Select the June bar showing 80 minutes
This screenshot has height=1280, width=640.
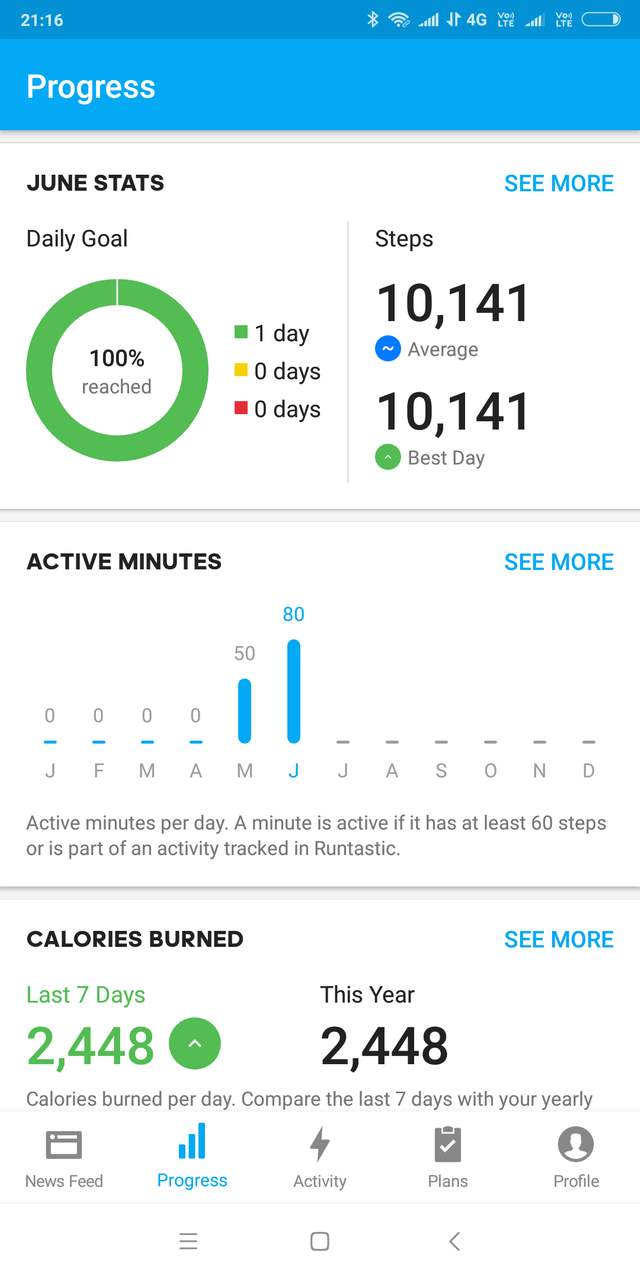293,691
